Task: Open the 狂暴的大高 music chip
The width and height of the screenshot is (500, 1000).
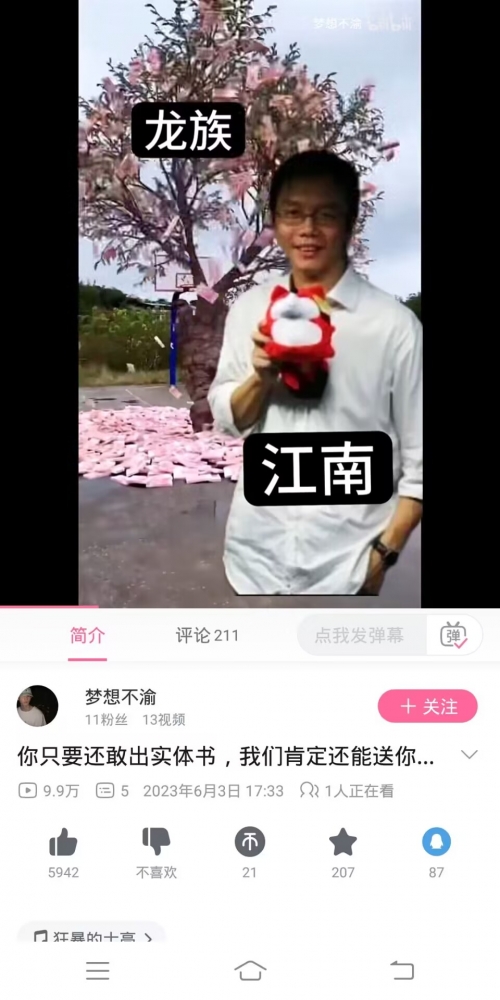Action: click(92, 938)
